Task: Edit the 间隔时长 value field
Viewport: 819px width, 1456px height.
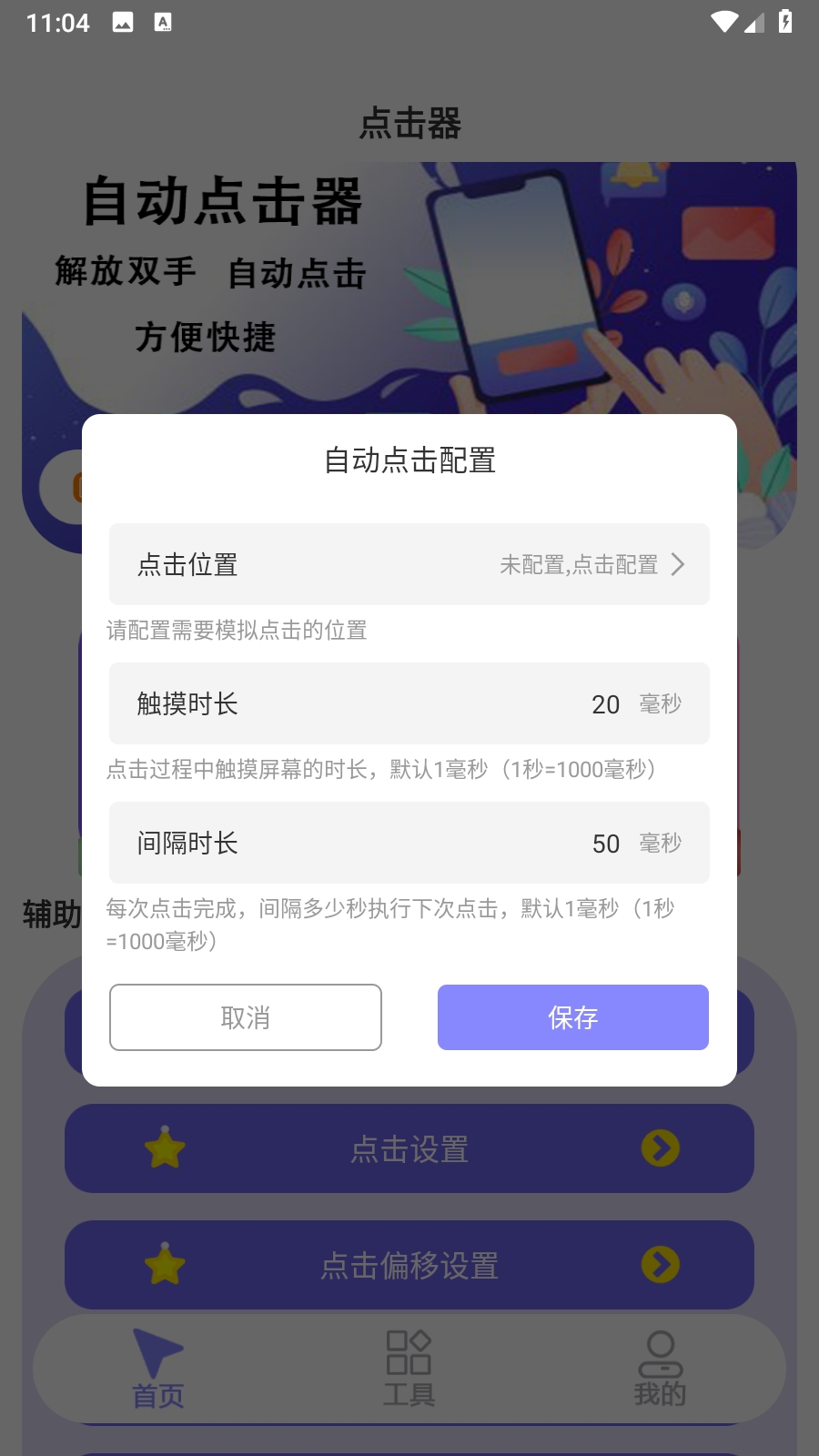Action: click(604, 844)
